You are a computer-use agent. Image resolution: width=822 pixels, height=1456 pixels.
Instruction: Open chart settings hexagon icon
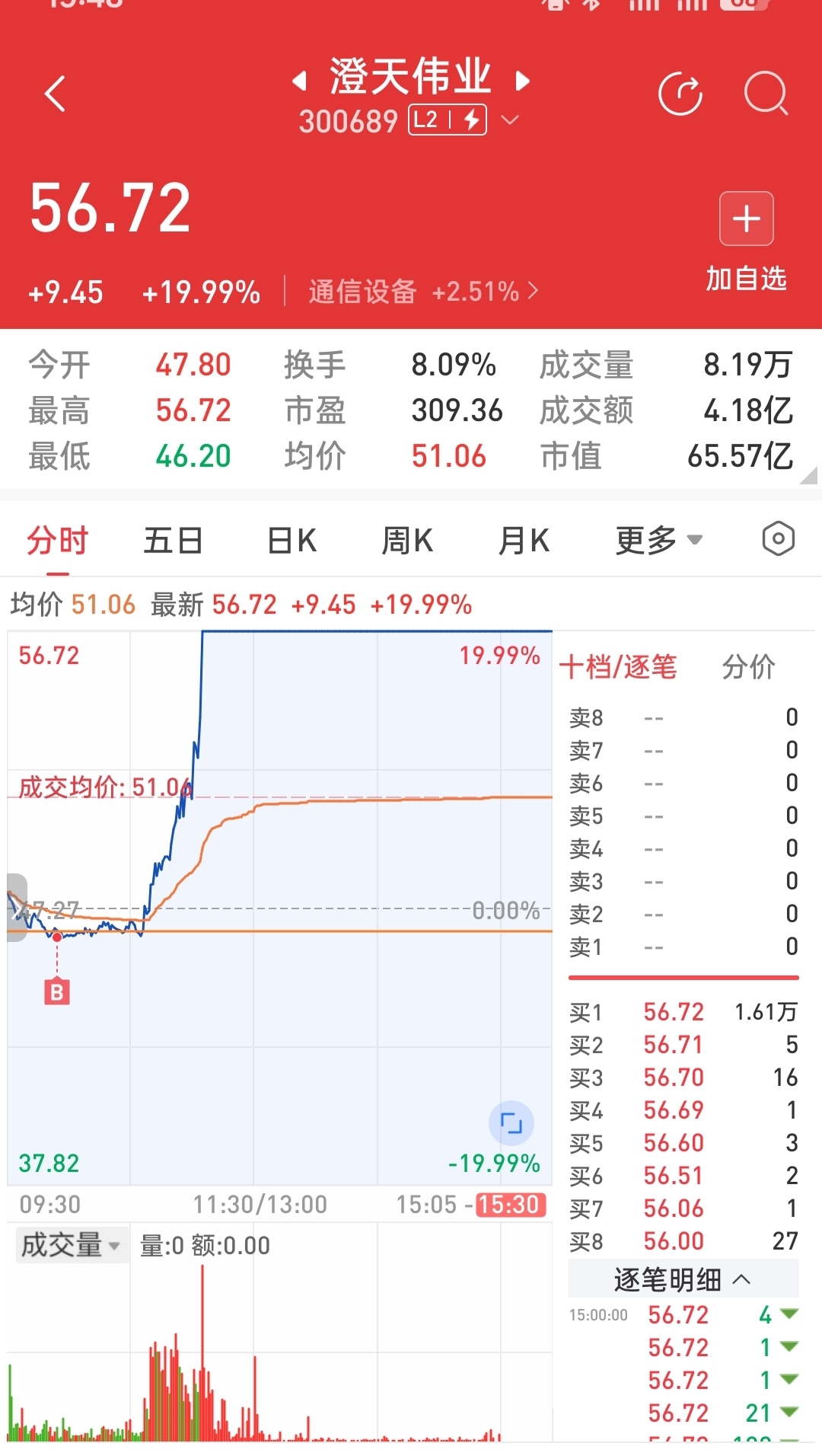[778, 539]
